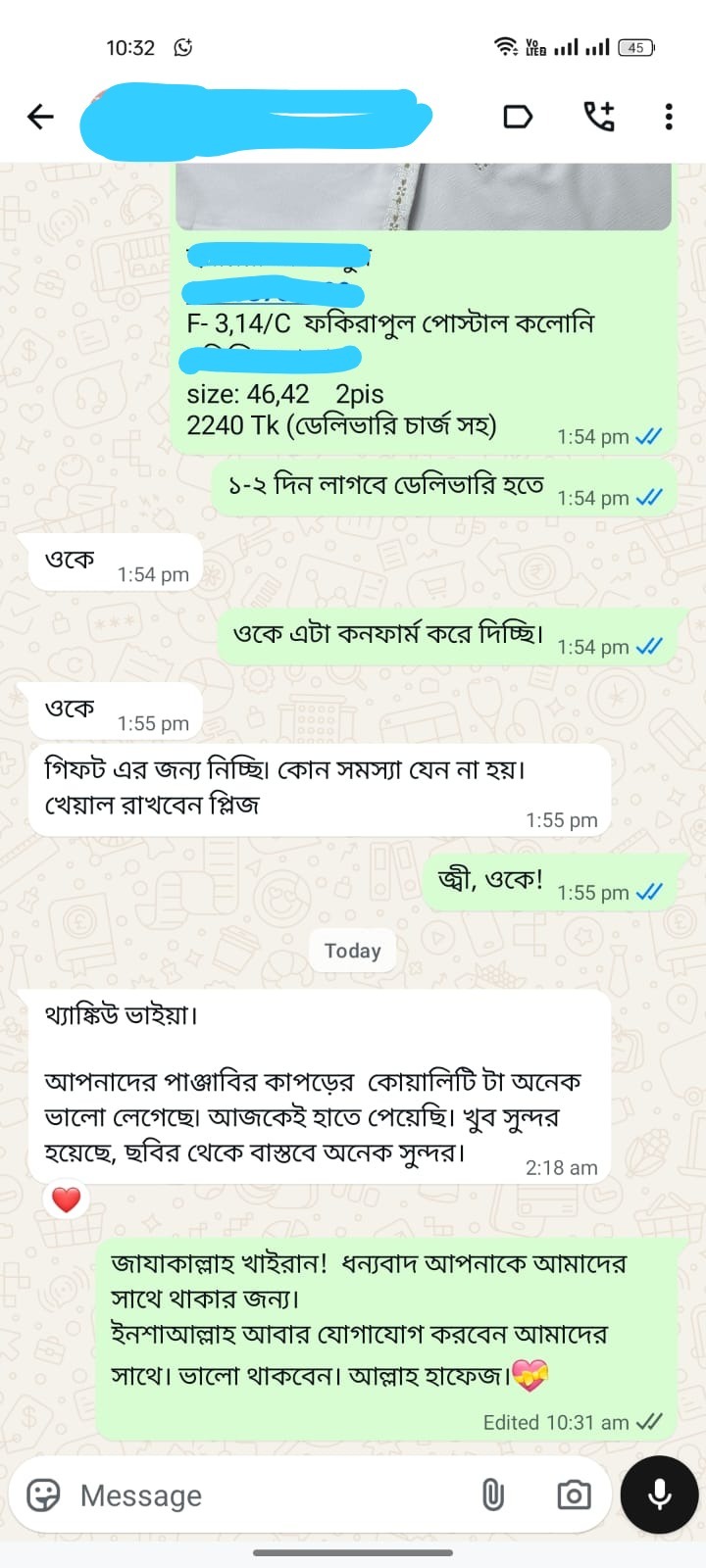Go back to the chat list

[x=40, y=118]
